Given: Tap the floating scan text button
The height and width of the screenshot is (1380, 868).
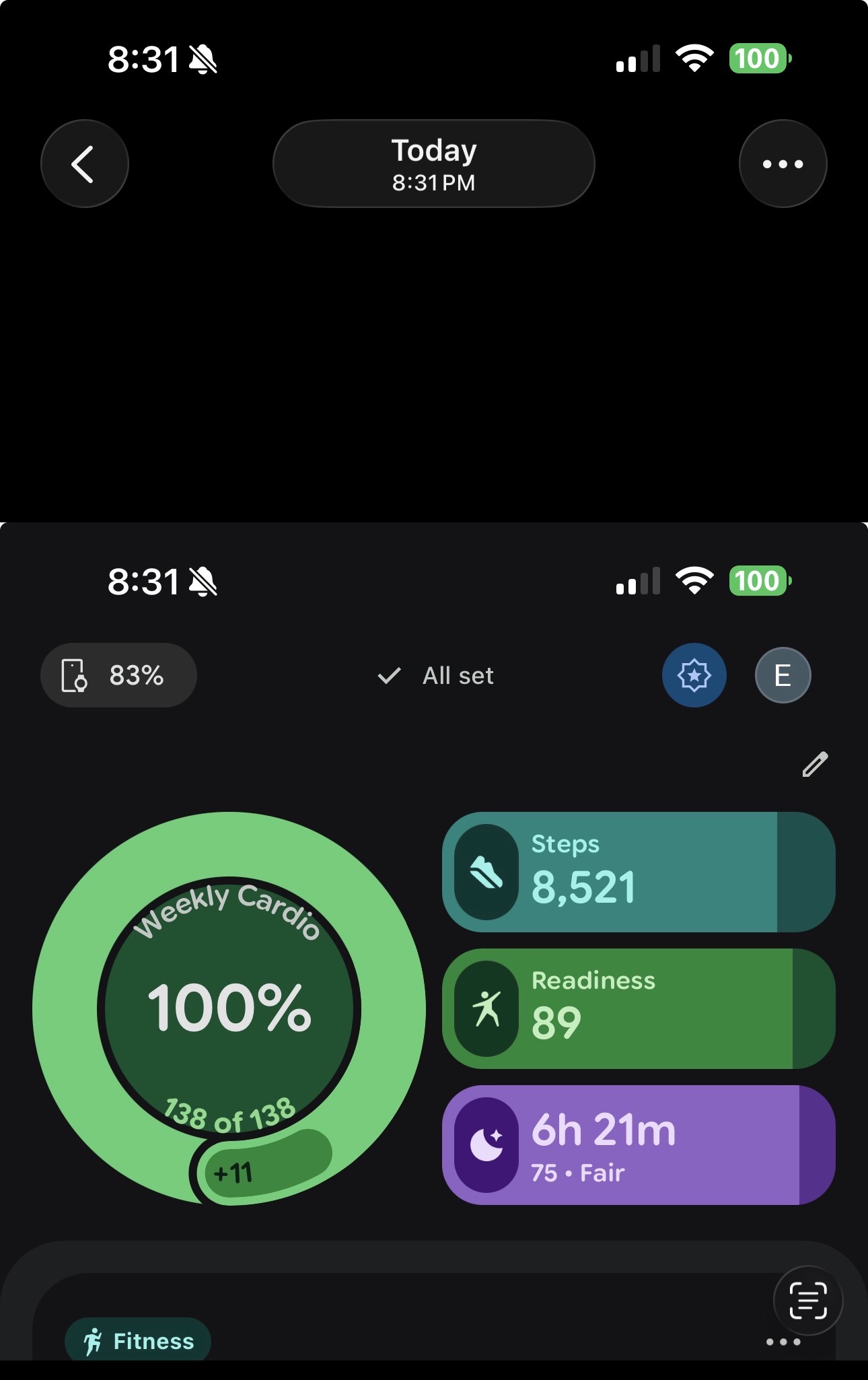Looking at the screenshot, I should click(807, 1301).
